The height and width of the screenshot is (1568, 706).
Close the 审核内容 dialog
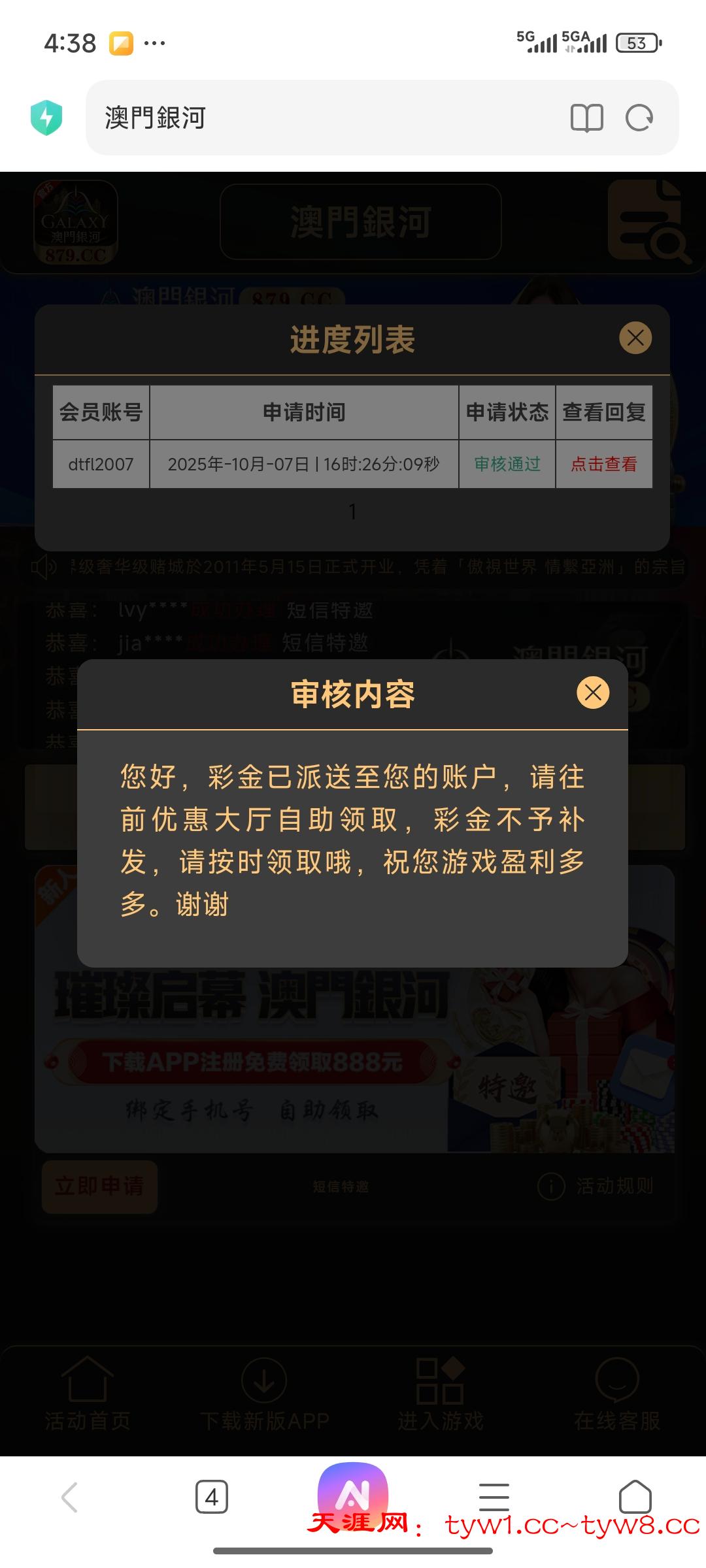click(x=592, y=691)
